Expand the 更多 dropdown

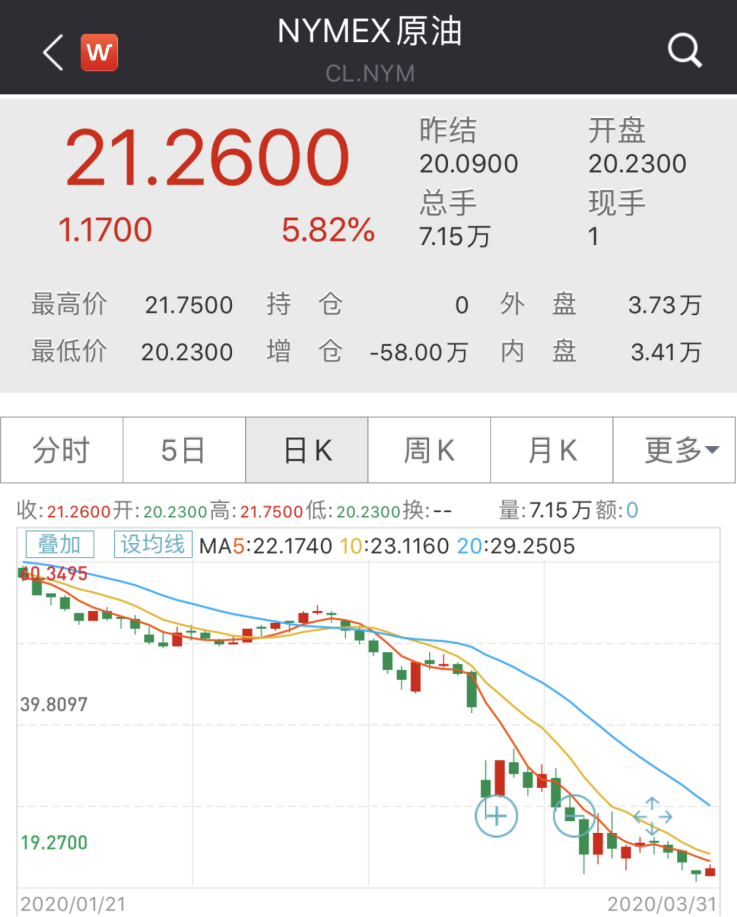(x=675, y=450)
